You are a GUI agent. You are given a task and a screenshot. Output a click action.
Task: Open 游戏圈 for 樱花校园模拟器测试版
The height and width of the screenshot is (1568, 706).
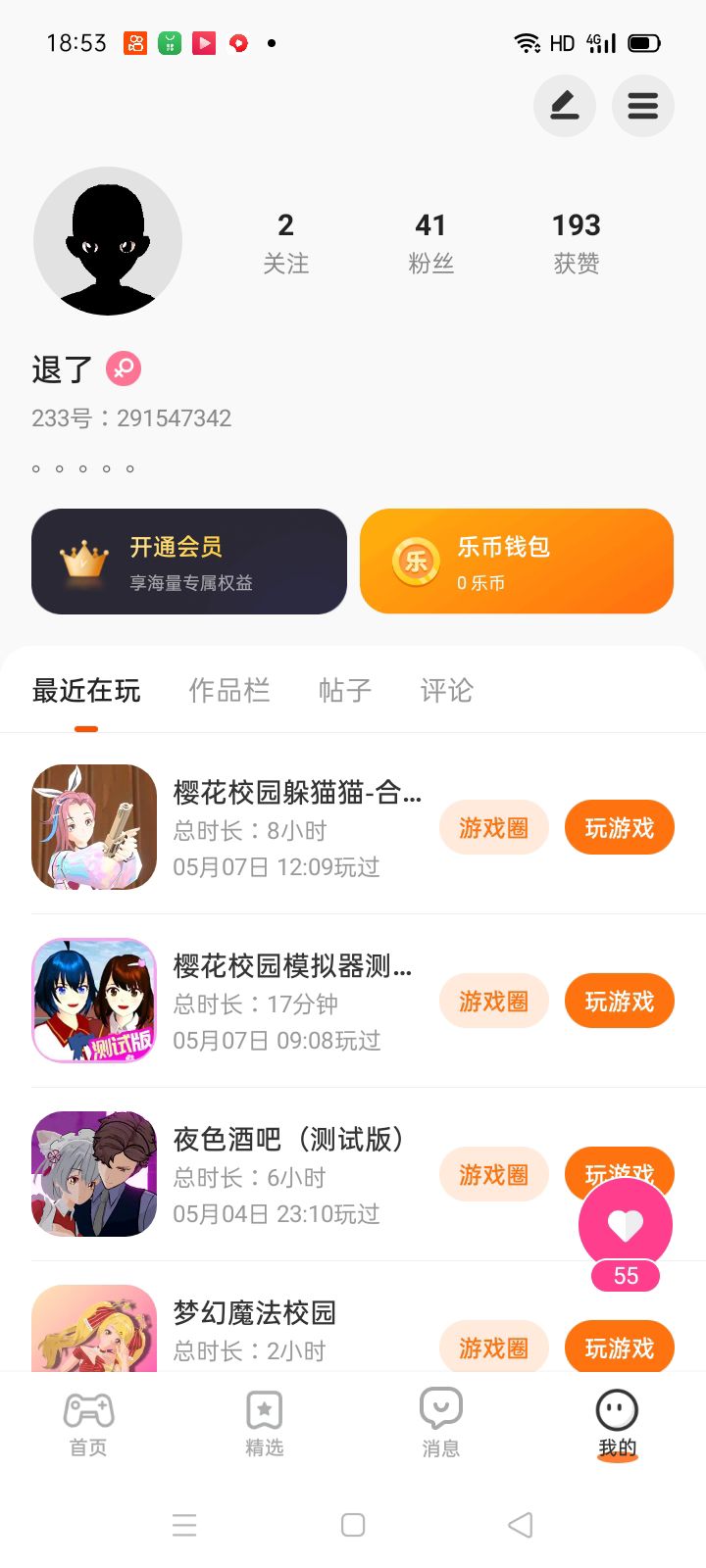(493, 1002)
